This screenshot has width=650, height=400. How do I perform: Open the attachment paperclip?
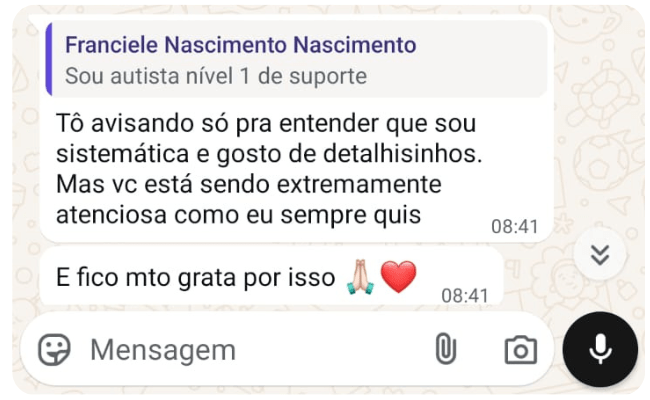click(445, 349)
